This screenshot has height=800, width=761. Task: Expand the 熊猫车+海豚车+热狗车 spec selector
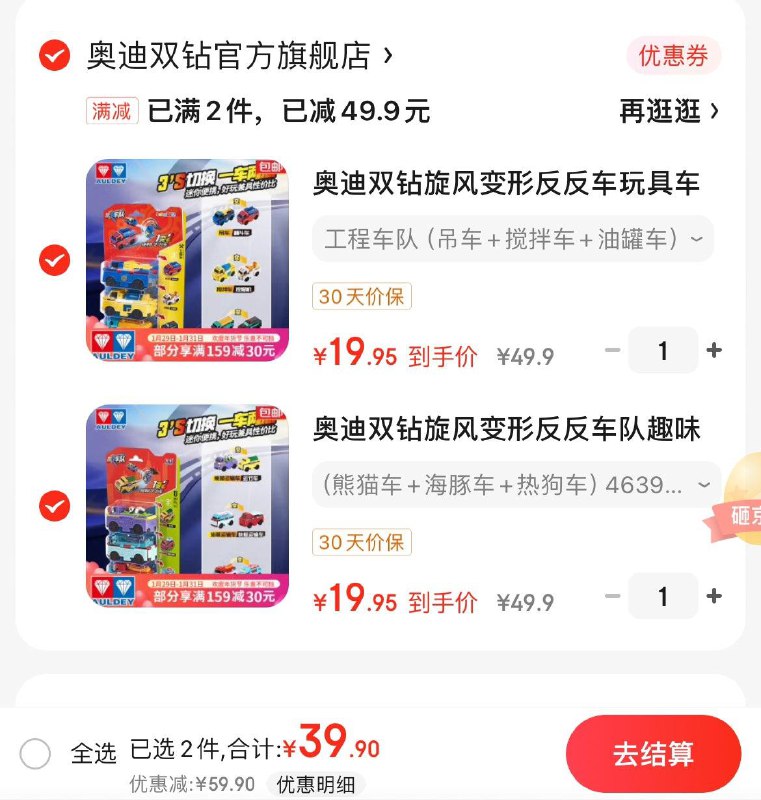(x=513, y=486)
